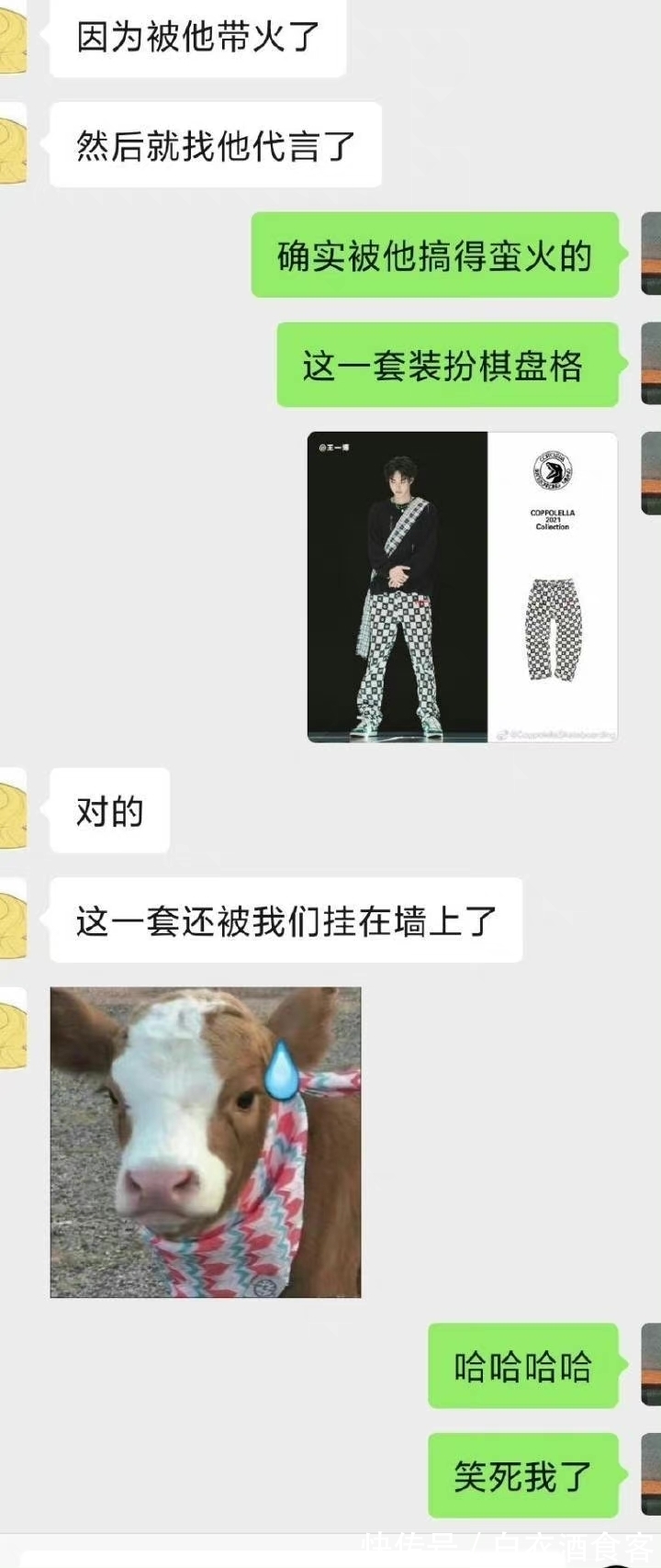Select the message bubble '确实被他搞得蛮火的'

pos(435,257)
